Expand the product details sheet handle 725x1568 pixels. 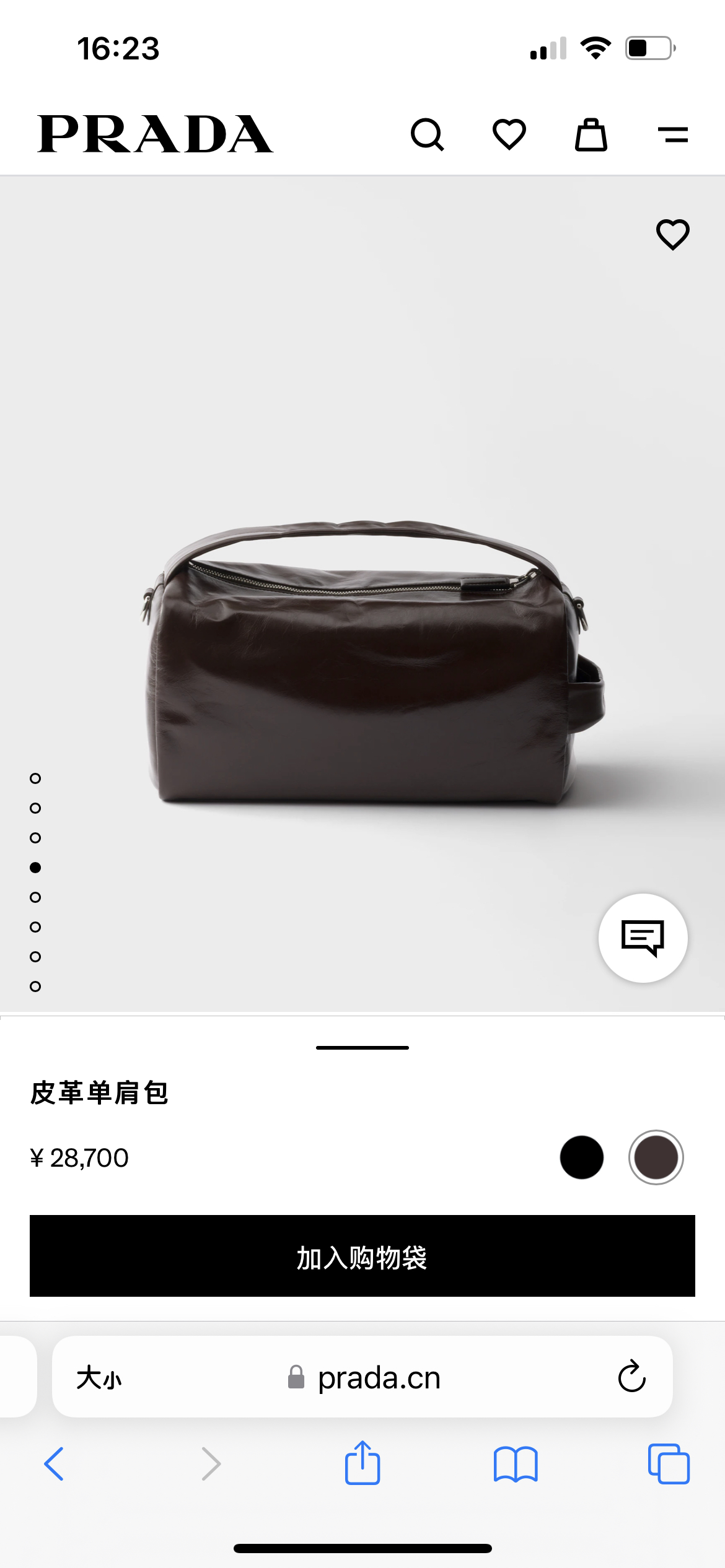click(x=362, y=1048)
